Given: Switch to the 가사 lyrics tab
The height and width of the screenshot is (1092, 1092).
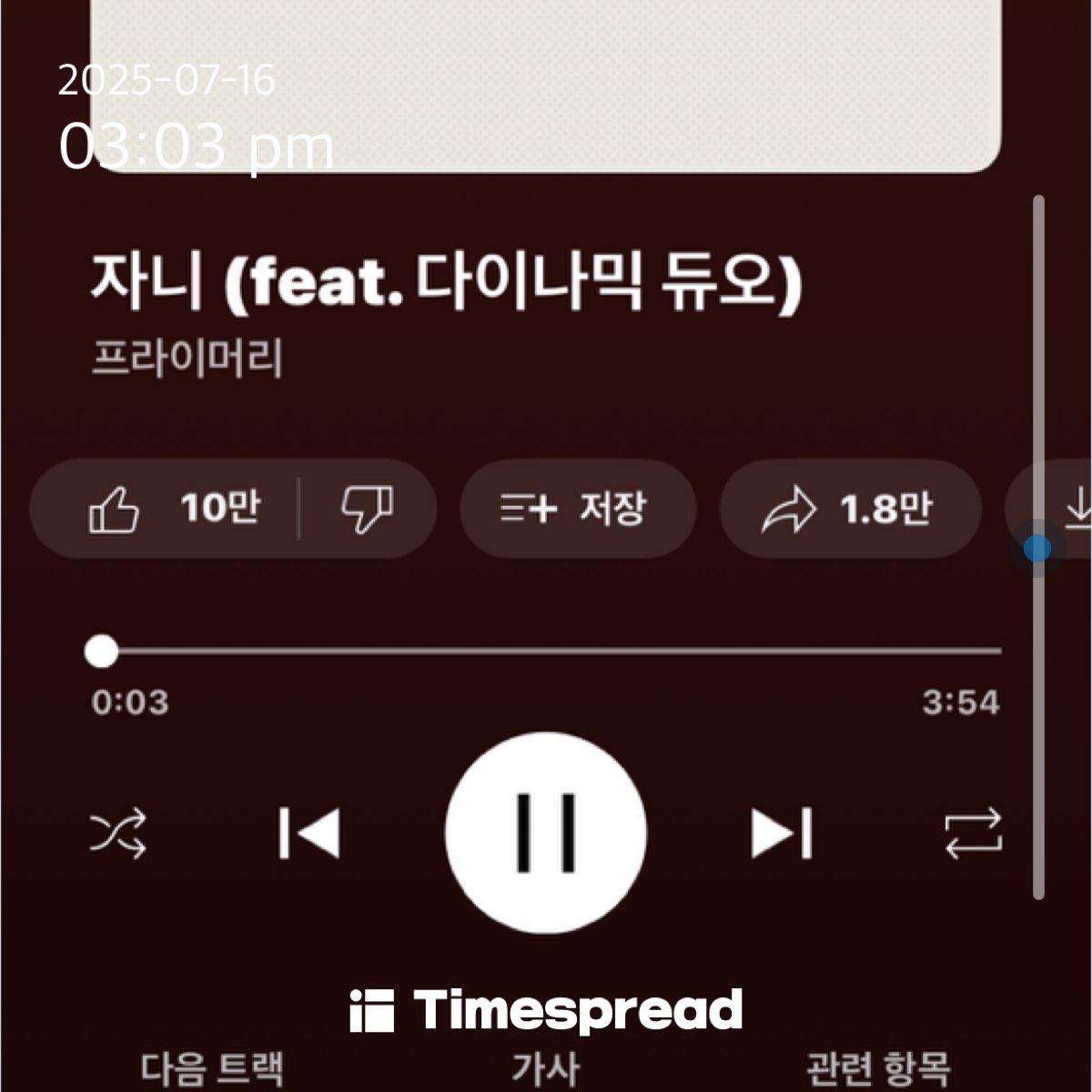Looking at the screenshot, I should 544,1068.
